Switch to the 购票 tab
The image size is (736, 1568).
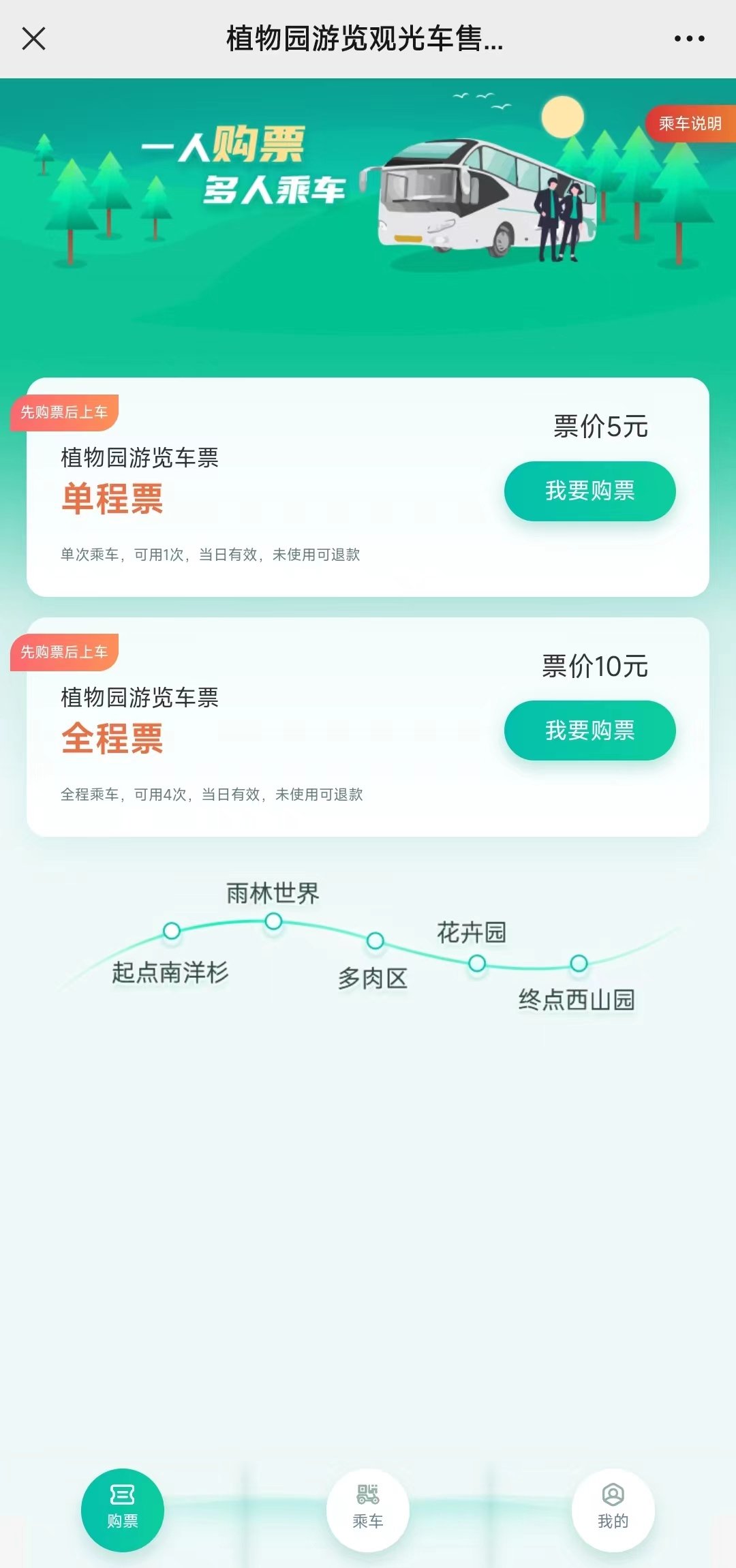pos(123,1509)
